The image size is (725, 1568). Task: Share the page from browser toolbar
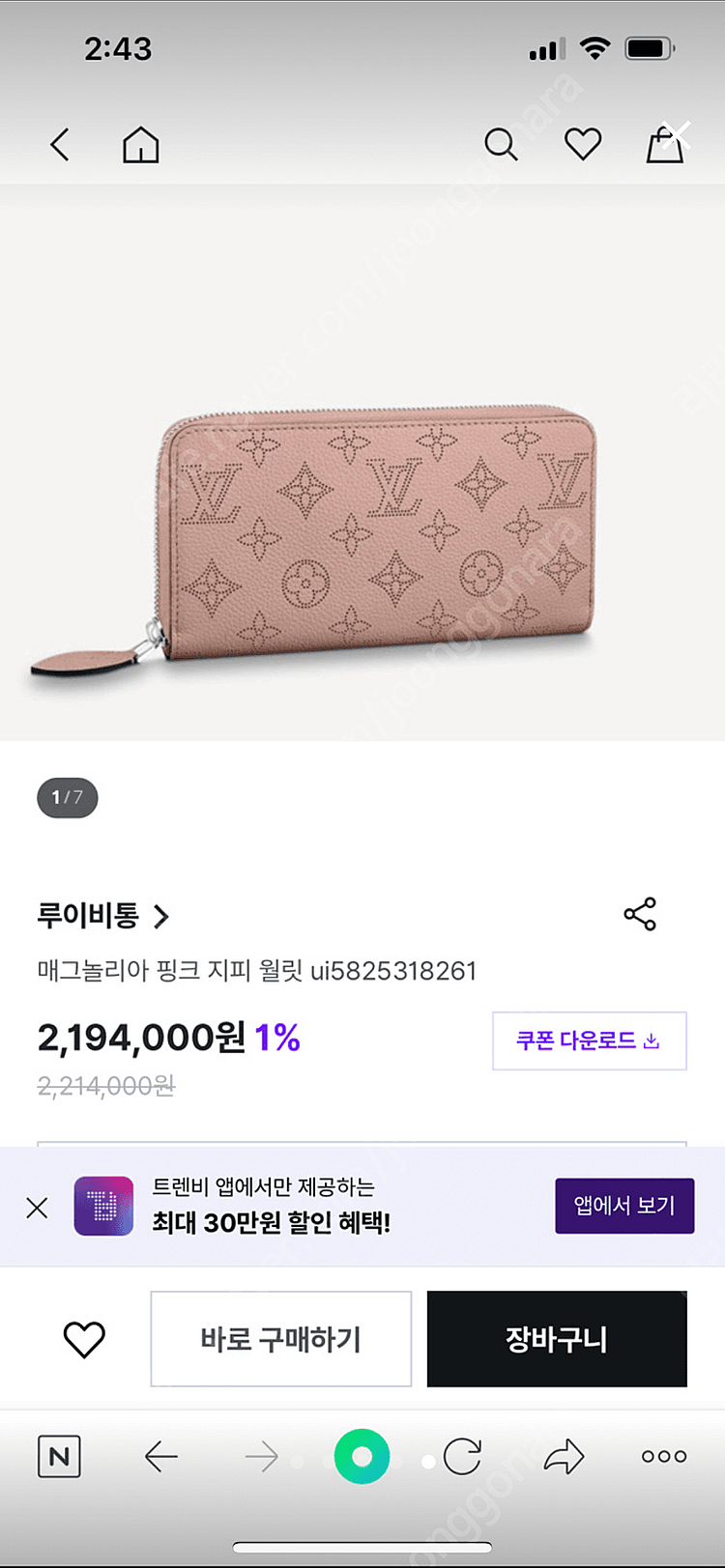[x=564, y=1456]
